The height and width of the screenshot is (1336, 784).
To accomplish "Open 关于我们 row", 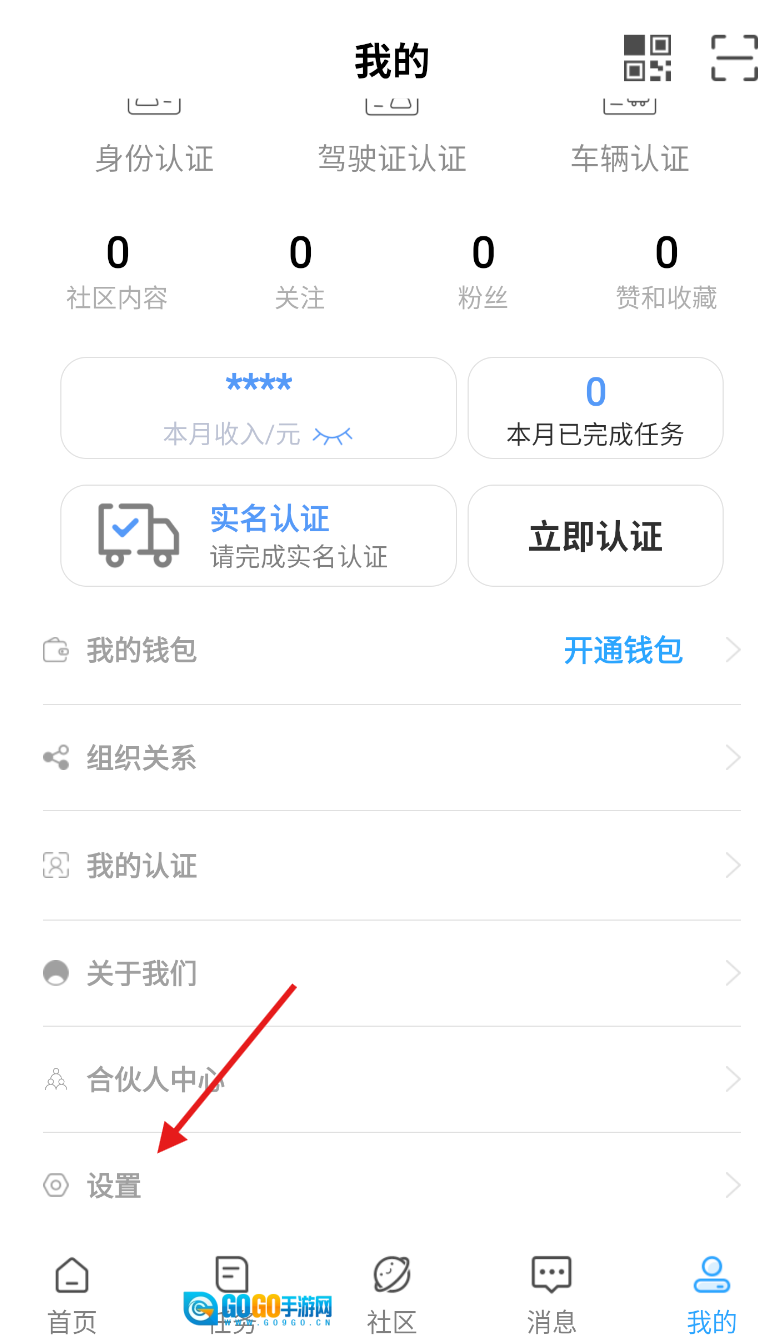I will pos(392,973).
